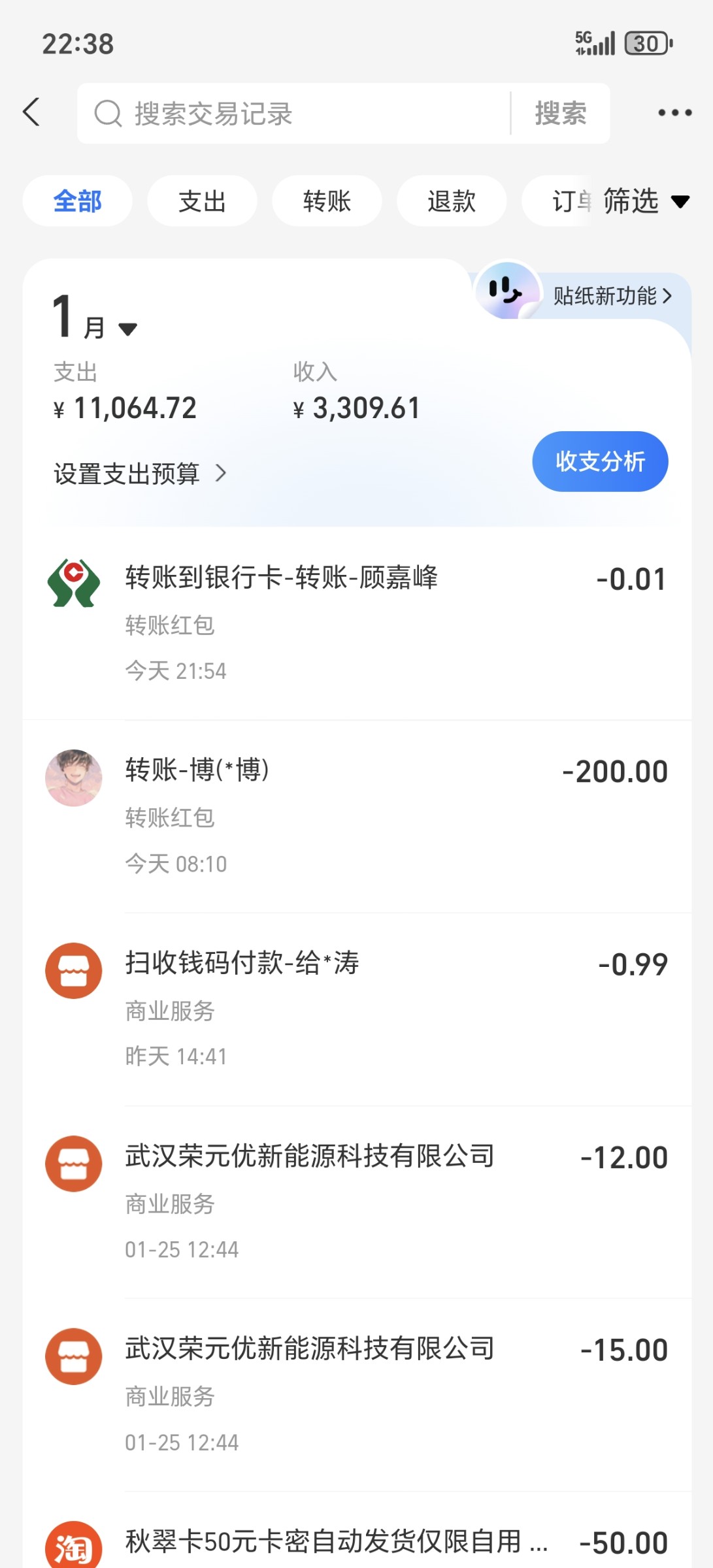
Task: Switch to the 转账 filter
Action: 327,201
